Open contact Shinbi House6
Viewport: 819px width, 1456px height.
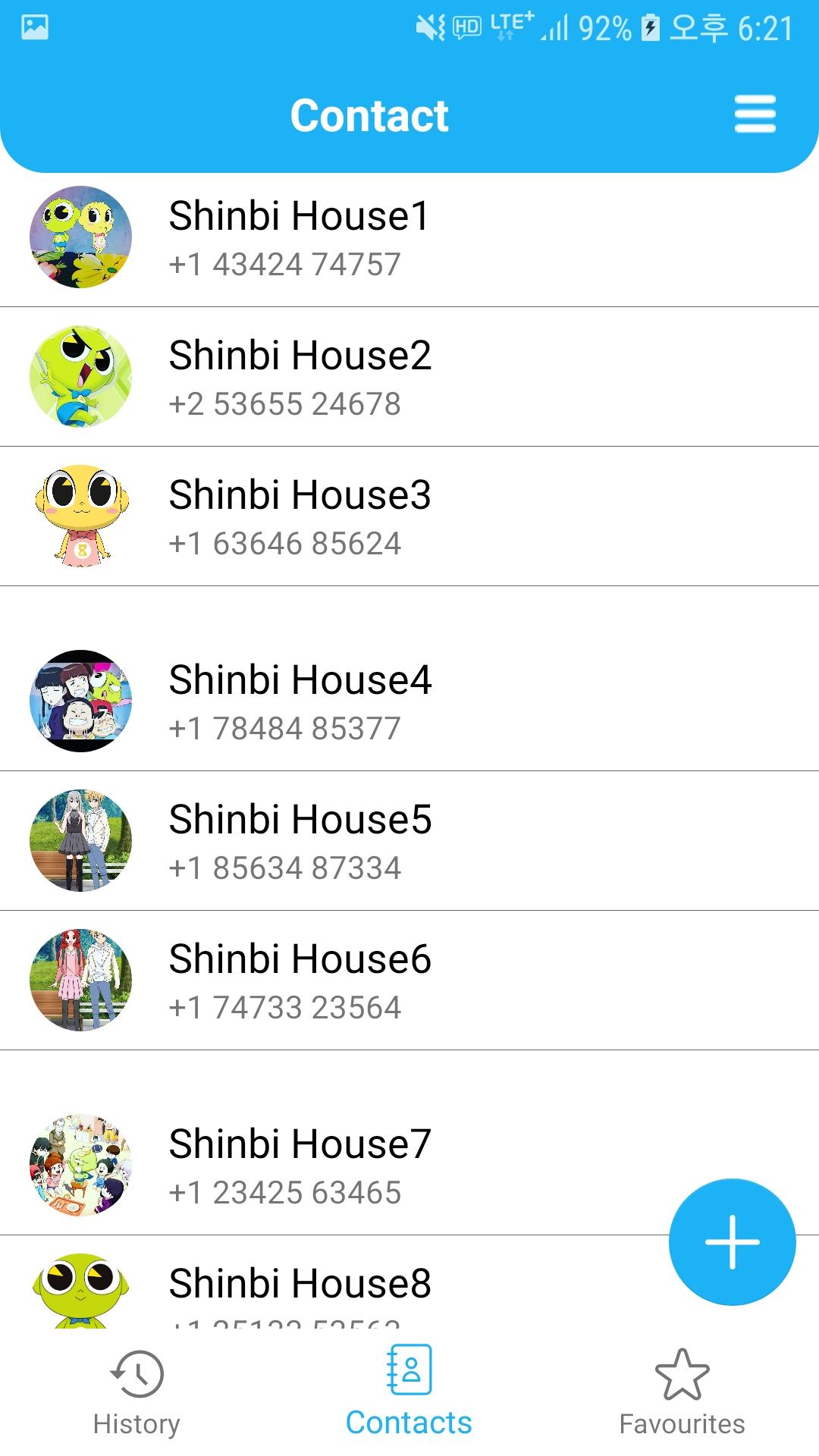[409, 981]
